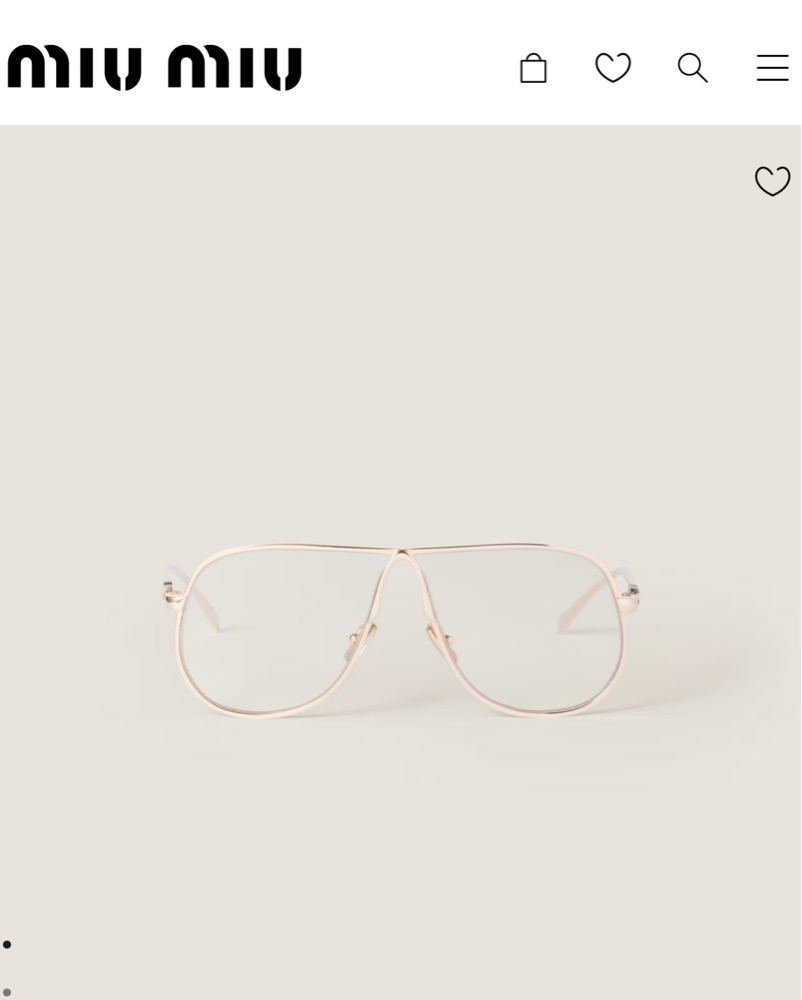Open the glasses product image
The width and height of the screenshot is (802, 1000).
[400, 630]
